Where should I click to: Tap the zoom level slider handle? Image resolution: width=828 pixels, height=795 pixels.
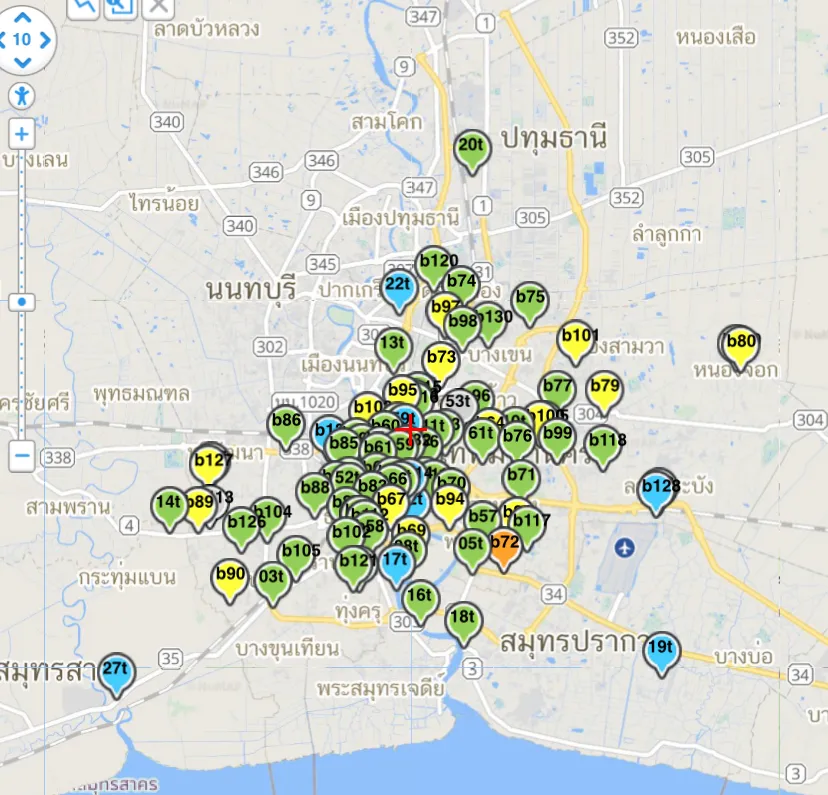pyautogui.click(x=22, y=302)
